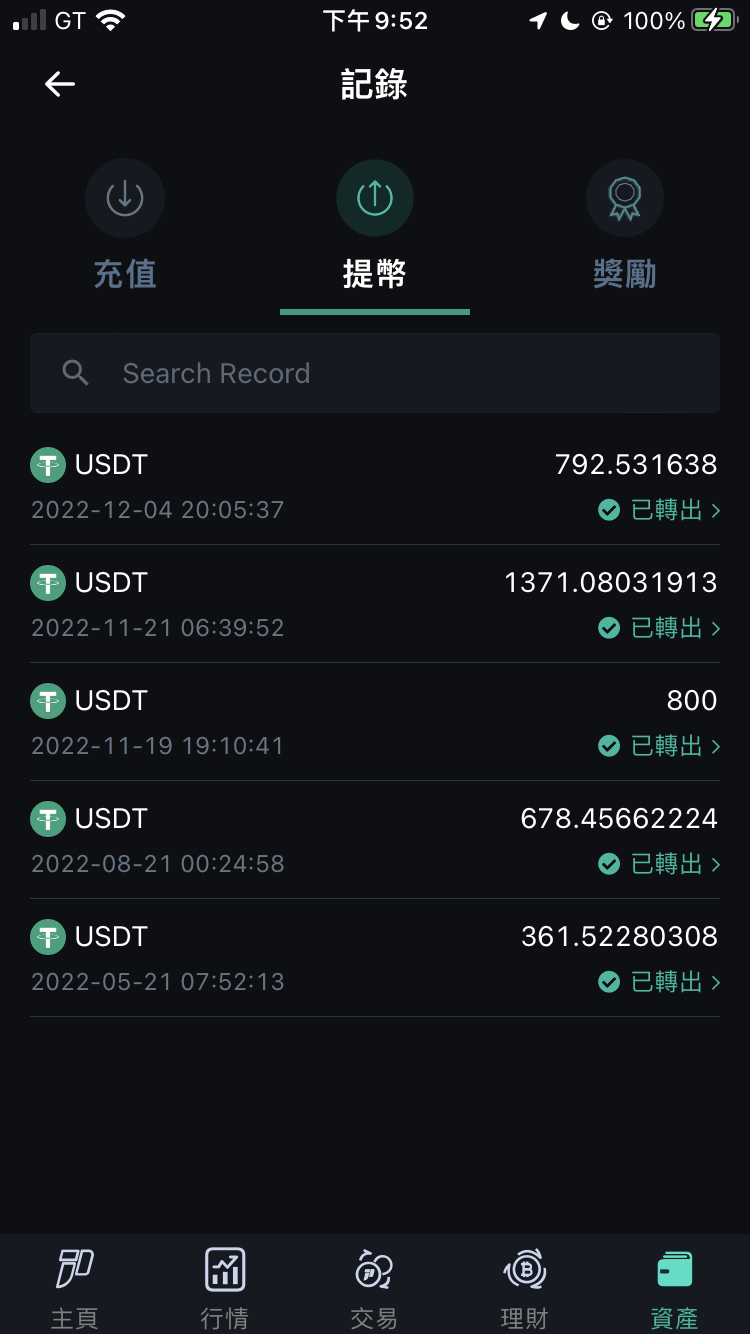Open the 678.45662224 USDT withdrawal record
Viewport: 750px width, 1334px height.
tap(375, 840)
